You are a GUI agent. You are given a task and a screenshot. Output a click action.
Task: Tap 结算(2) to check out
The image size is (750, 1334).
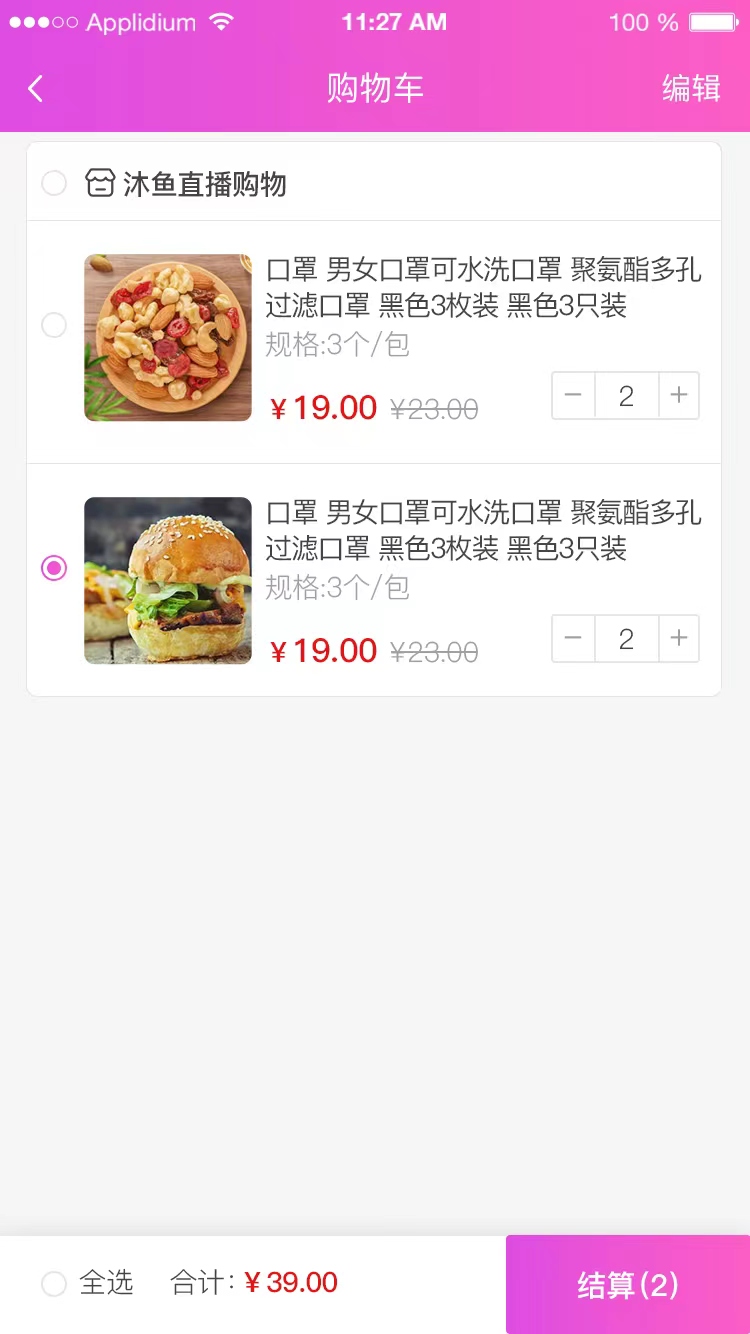[x=628, y=1287]
